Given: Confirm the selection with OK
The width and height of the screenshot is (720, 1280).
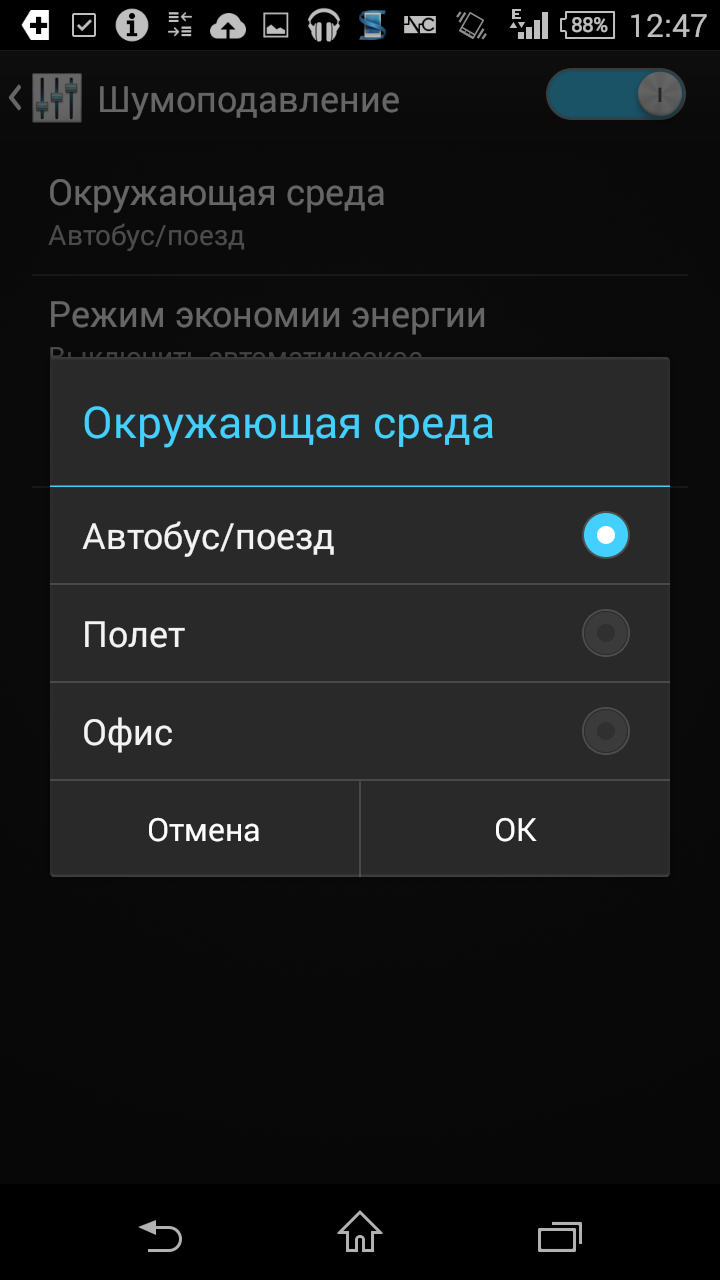Looking at the screenshot, I should [x=515, y=830].
